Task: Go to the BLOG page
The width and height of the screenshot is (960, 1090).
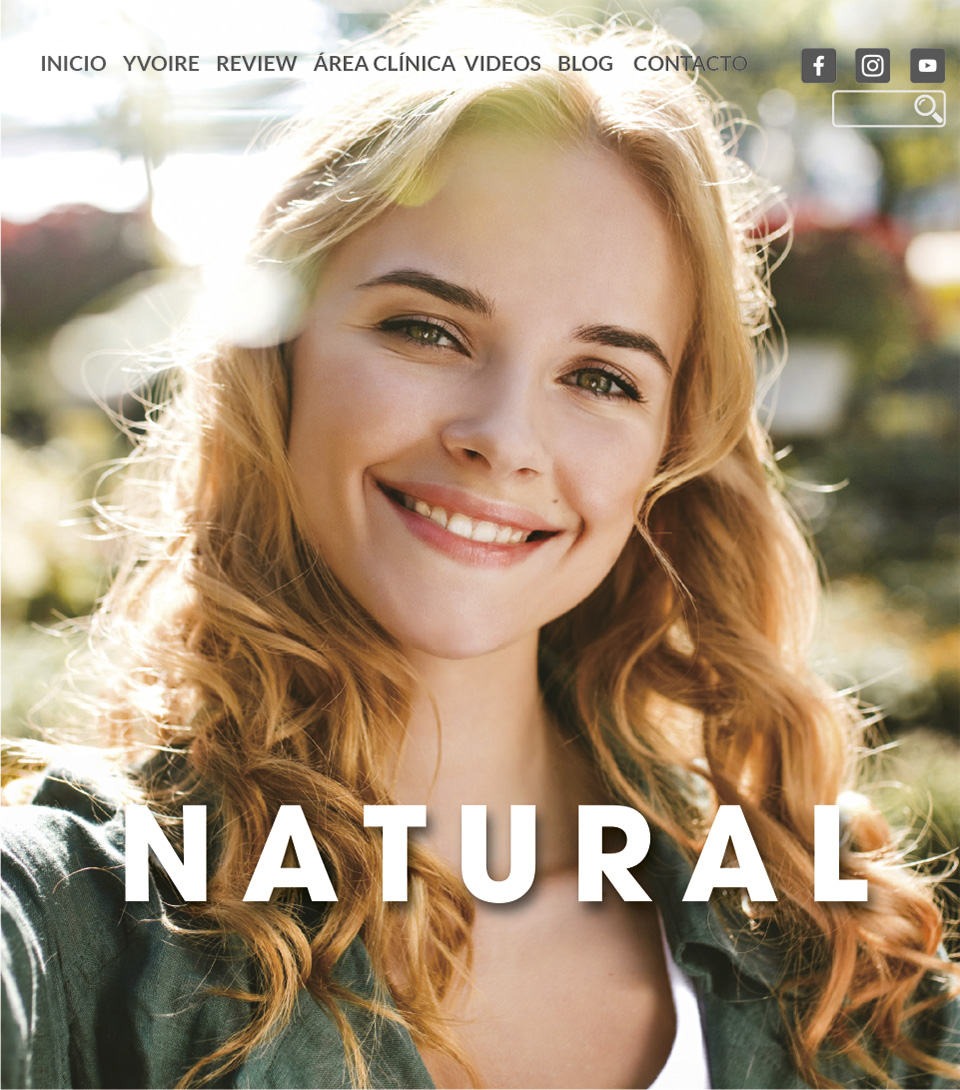Action: (585, 64)
